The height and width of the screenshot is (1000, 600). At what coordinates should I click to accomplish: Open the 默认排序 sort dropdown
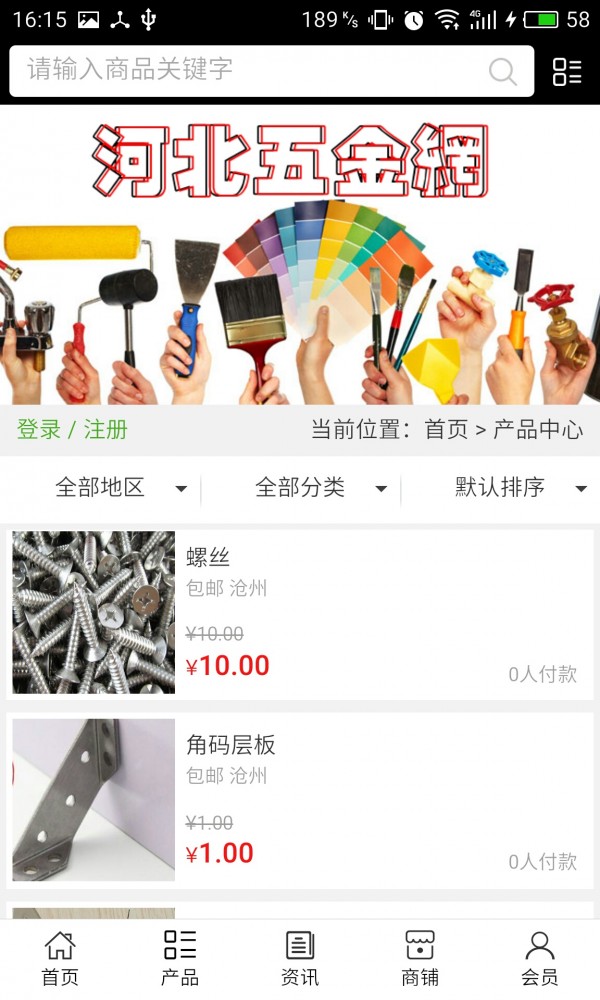click(x=519, y=488)
